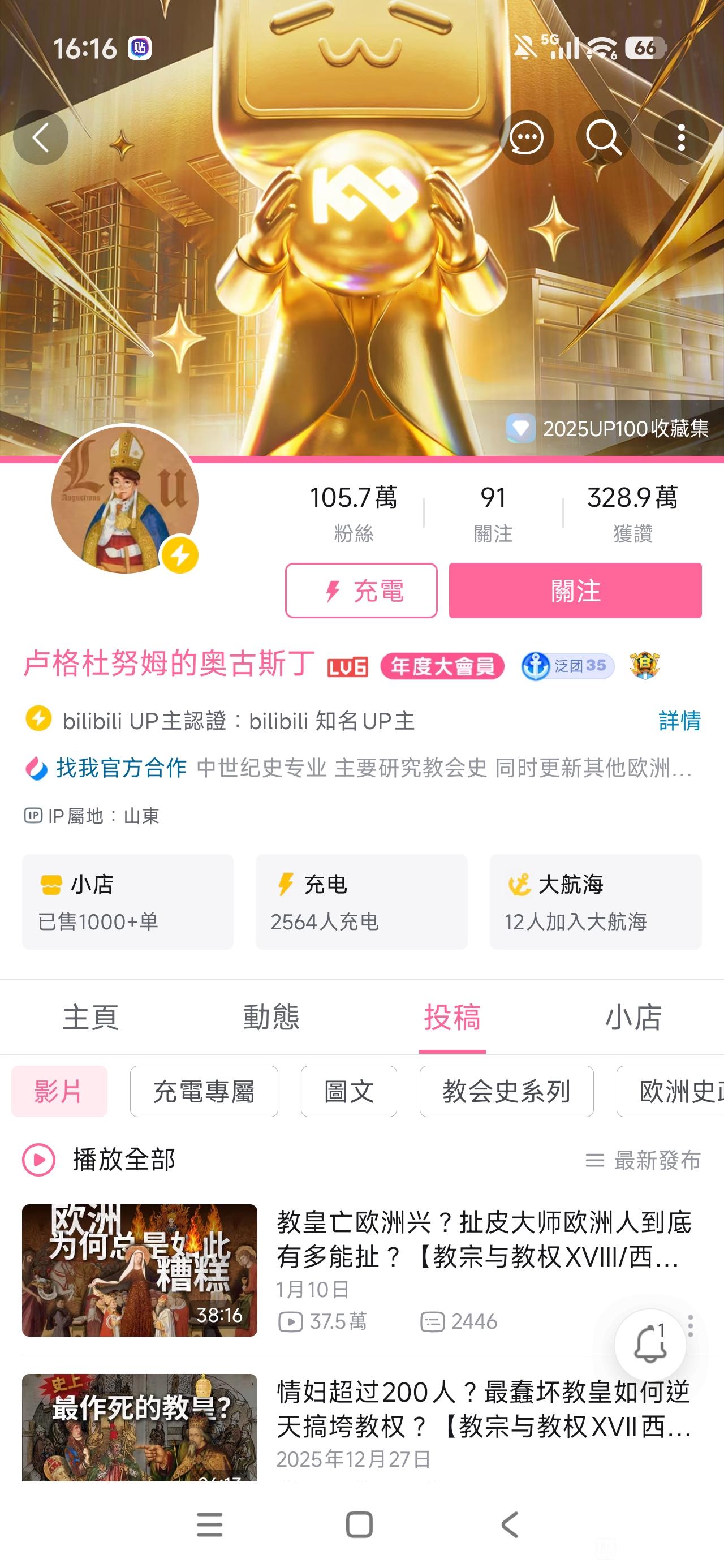The image size is (724, 1568).
Task: Open the 2025UP100收藏集 badge
Action: (607, 429)
